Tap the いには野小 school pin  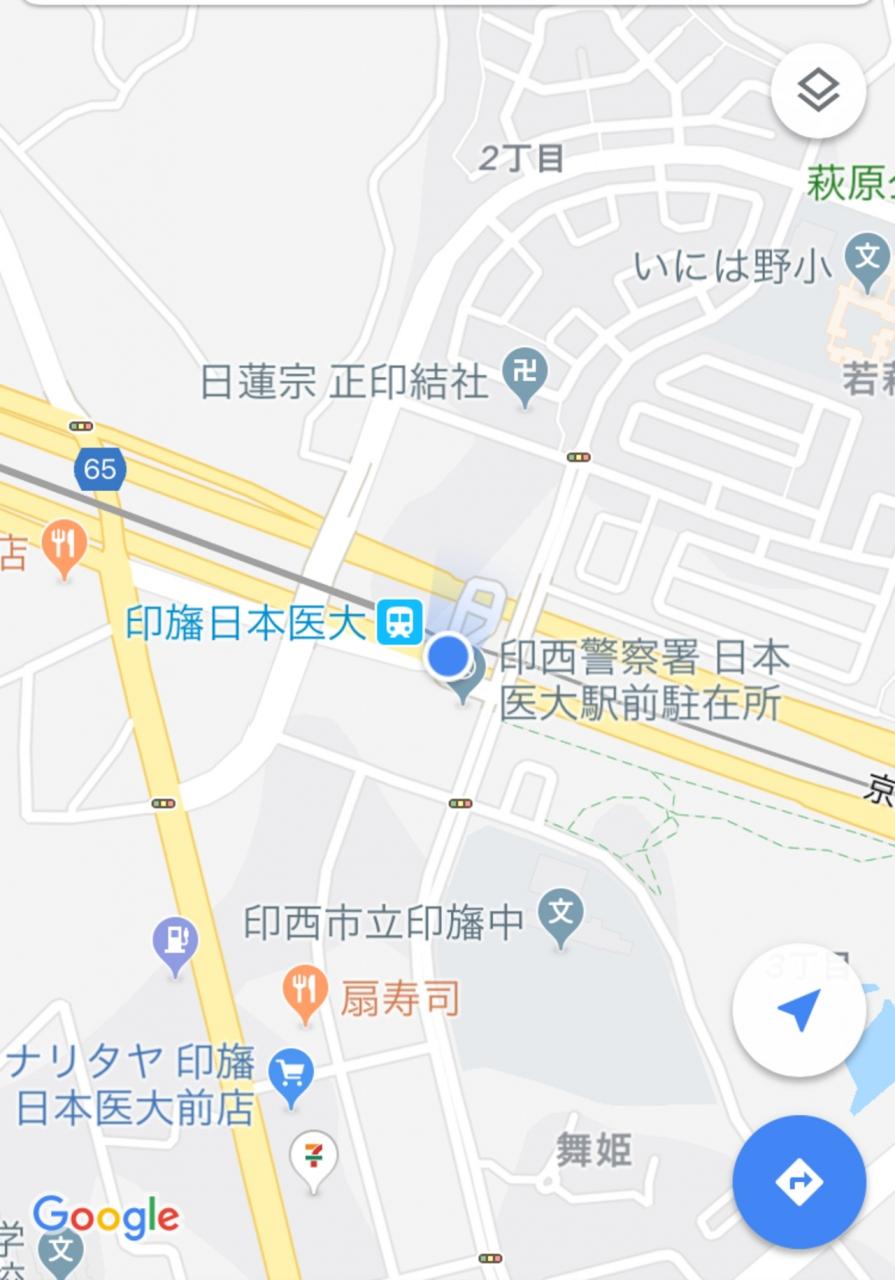point(867,258)
